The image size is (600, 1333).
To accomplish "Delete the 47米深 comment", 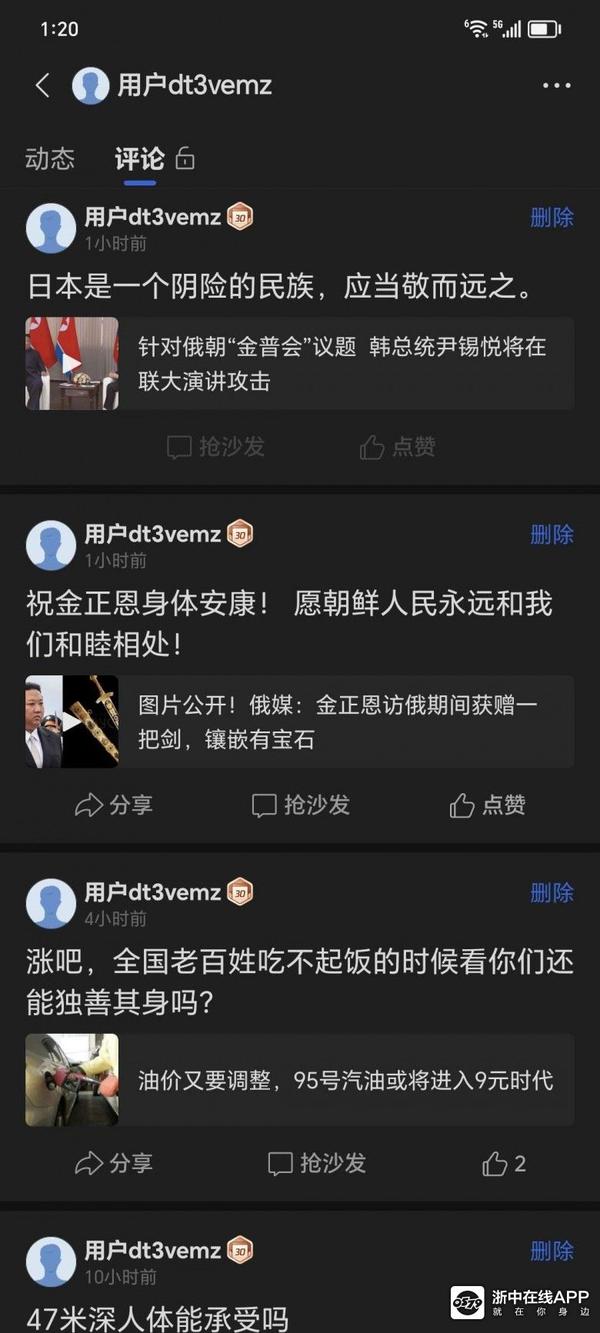I will click(552, 1251).
